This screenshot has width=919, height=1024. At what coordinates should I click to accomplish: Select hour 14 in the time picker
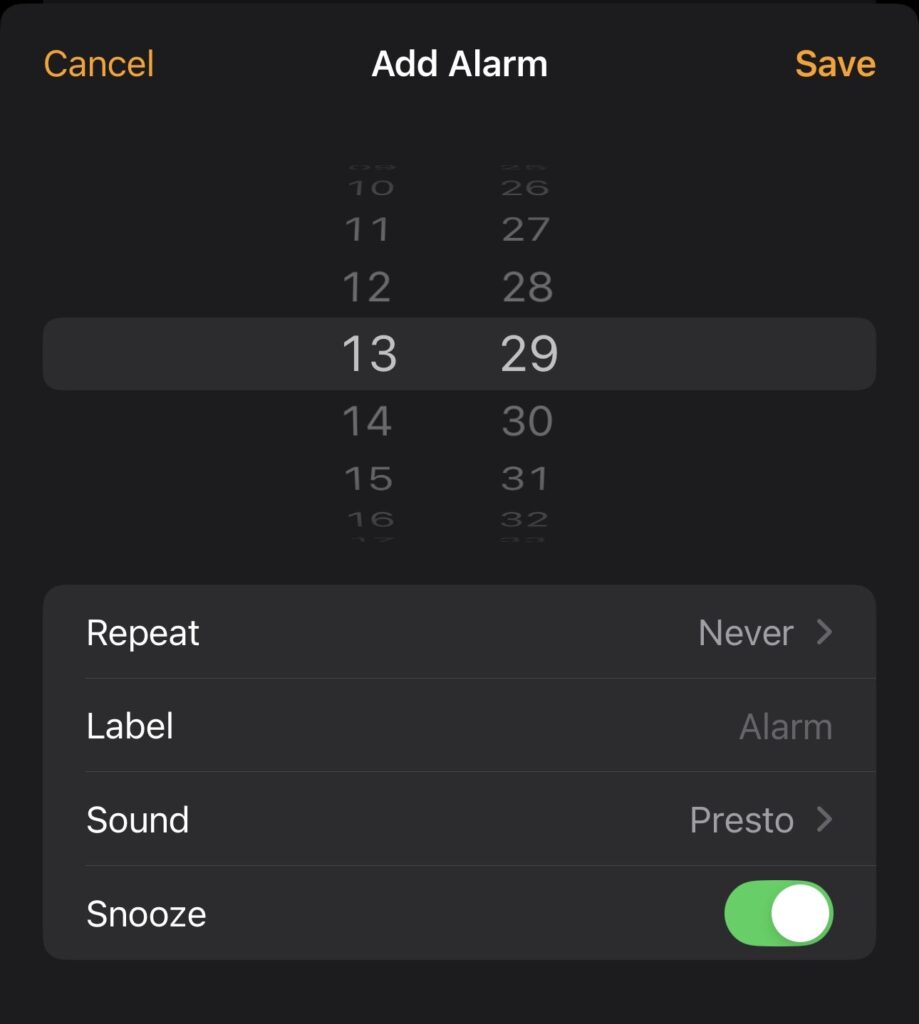coord(367,421)
